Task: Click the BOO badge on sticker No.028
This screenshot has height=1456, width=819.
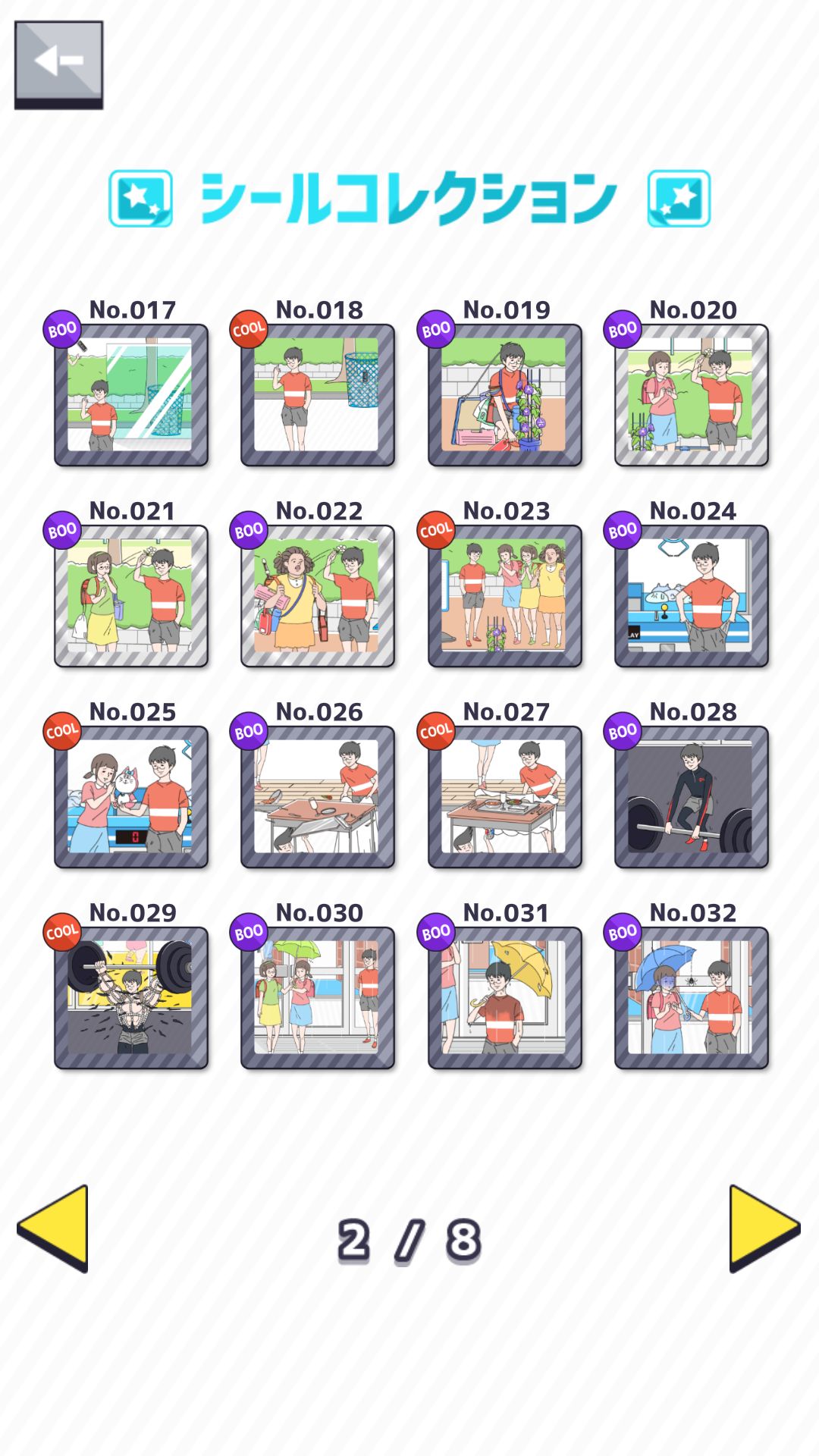Action: coord(621,730)
